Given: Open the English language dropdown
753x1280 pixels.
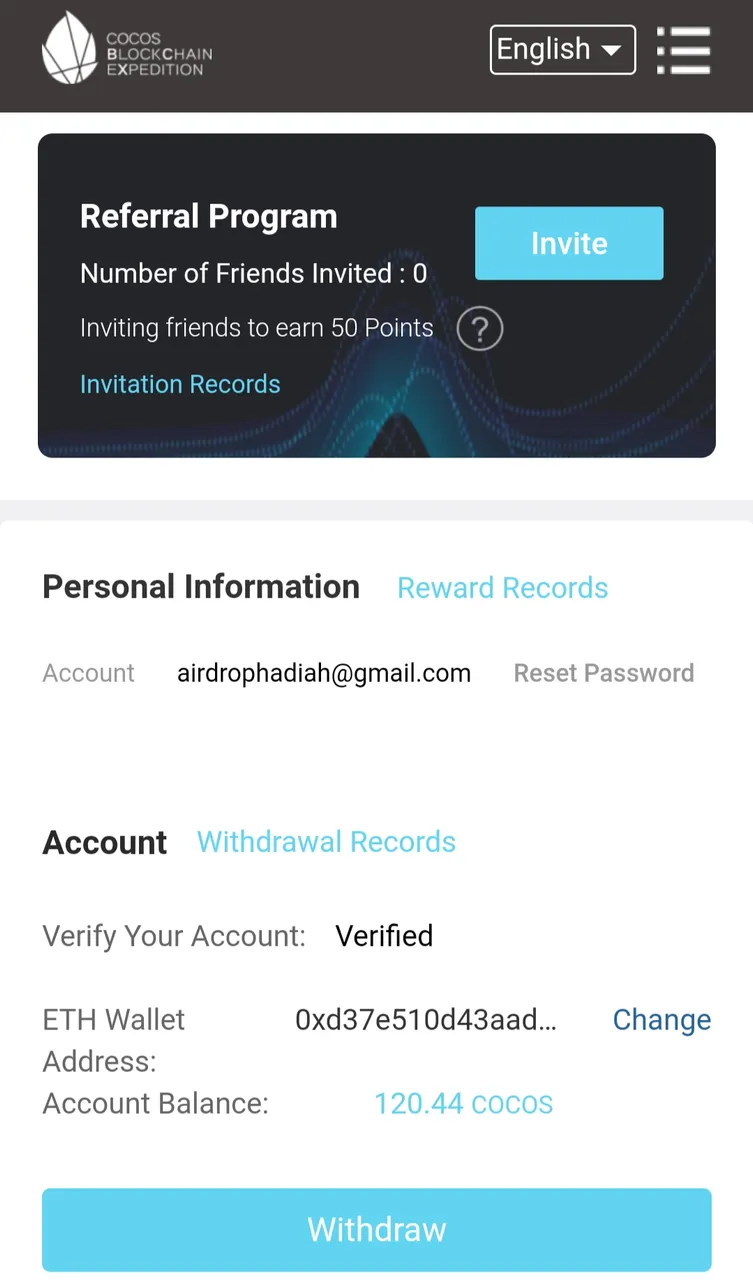Looking at the screenshot, I should [562, 49].
